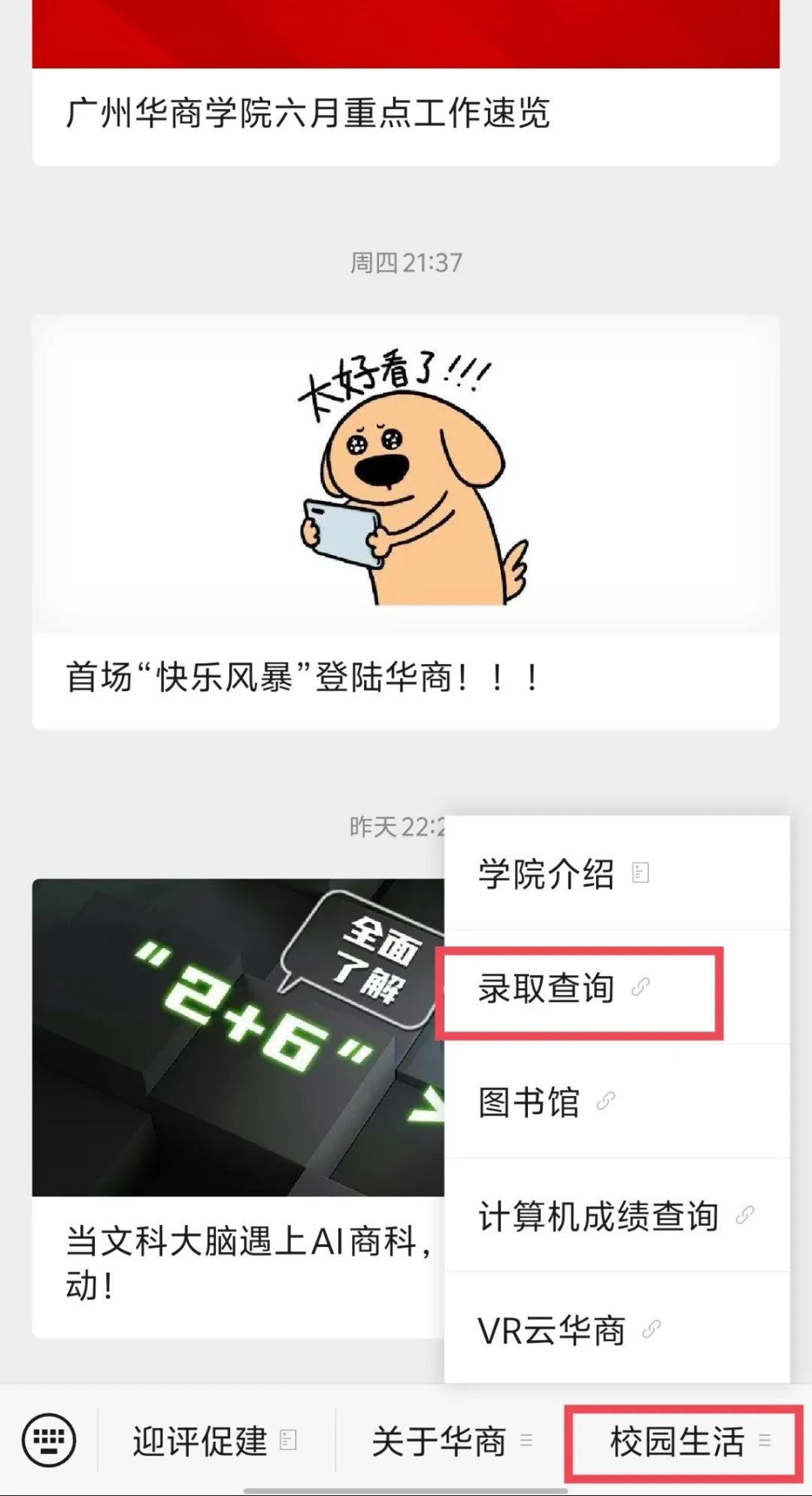The width and height of the screenshot is (812, 1496).
Task: Launch VR云华商
Action: coord(568,1330)
